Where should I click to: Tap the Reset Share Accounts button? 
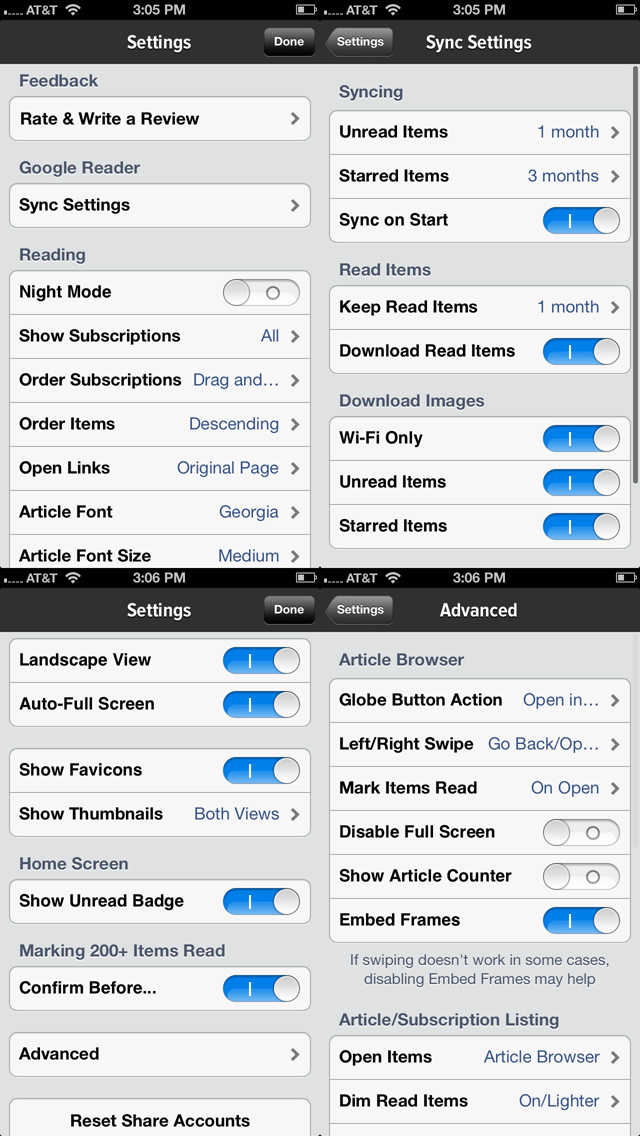click(x=159, y=1119)
